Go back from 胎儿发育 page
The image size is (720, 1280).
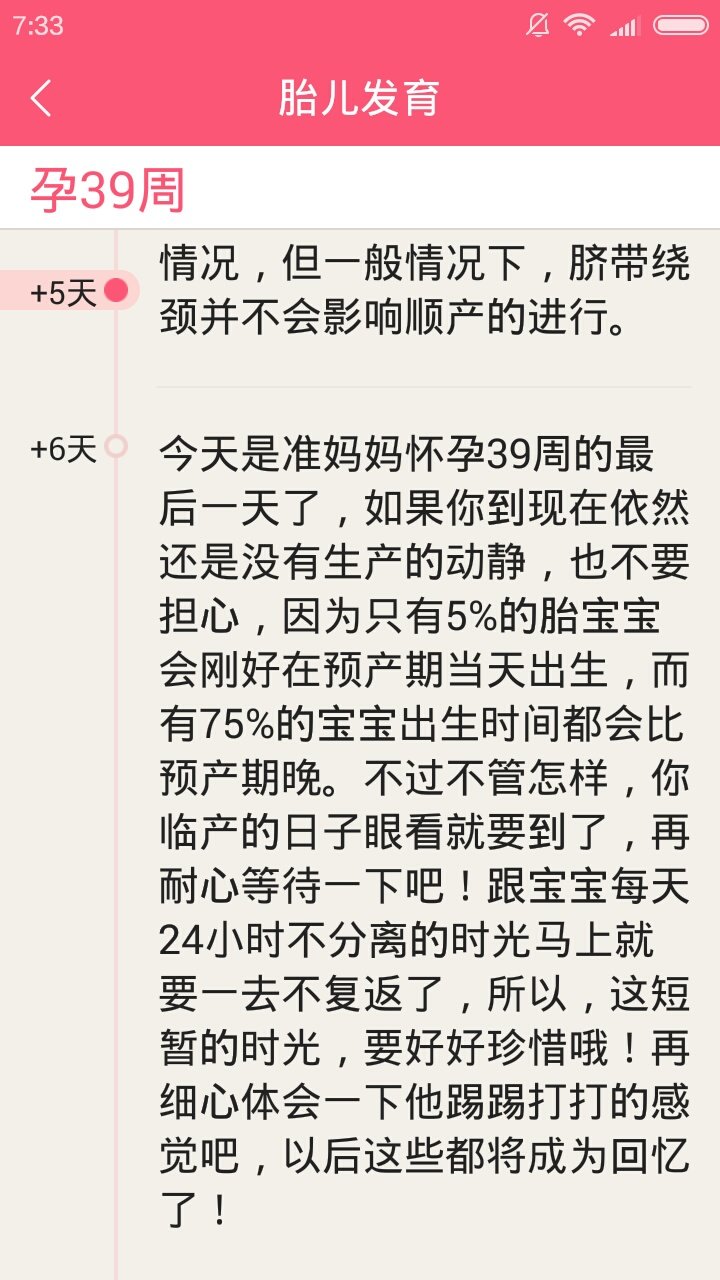(41, 98)
